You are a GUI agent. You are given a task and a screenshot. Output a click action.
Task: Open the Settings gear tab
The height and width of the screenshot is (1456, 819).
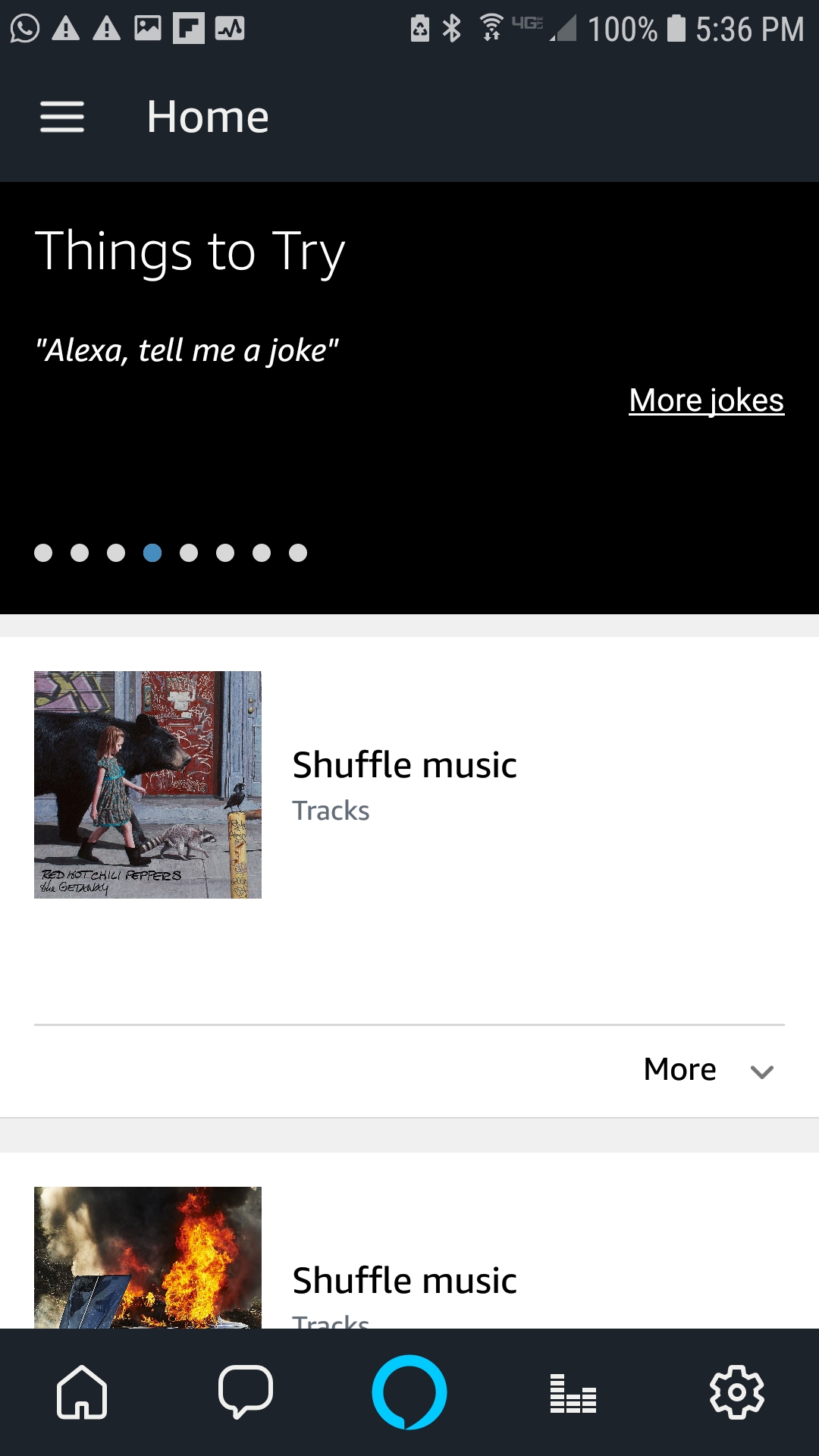(737, 1392)
